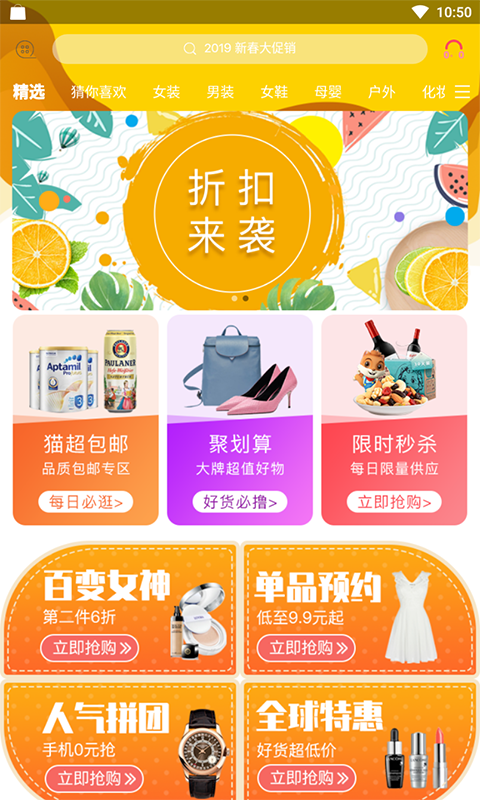Go to the 女鞋 tab
The height and width of the screenshot is (800, 480).
point(274,92)
